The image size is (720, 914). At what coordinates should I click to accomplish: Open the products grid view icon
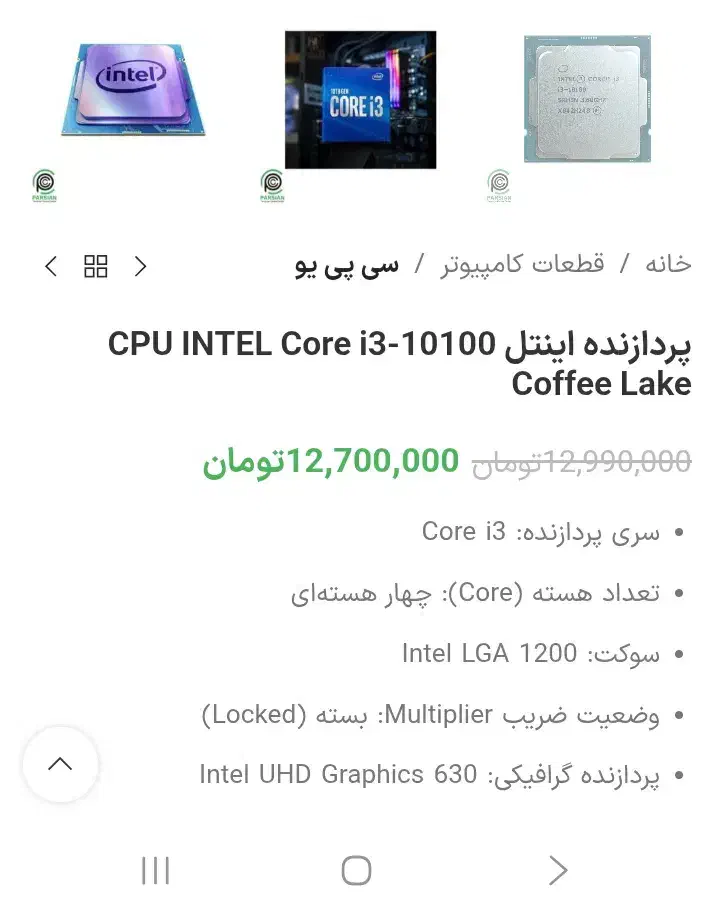point(96,266)
